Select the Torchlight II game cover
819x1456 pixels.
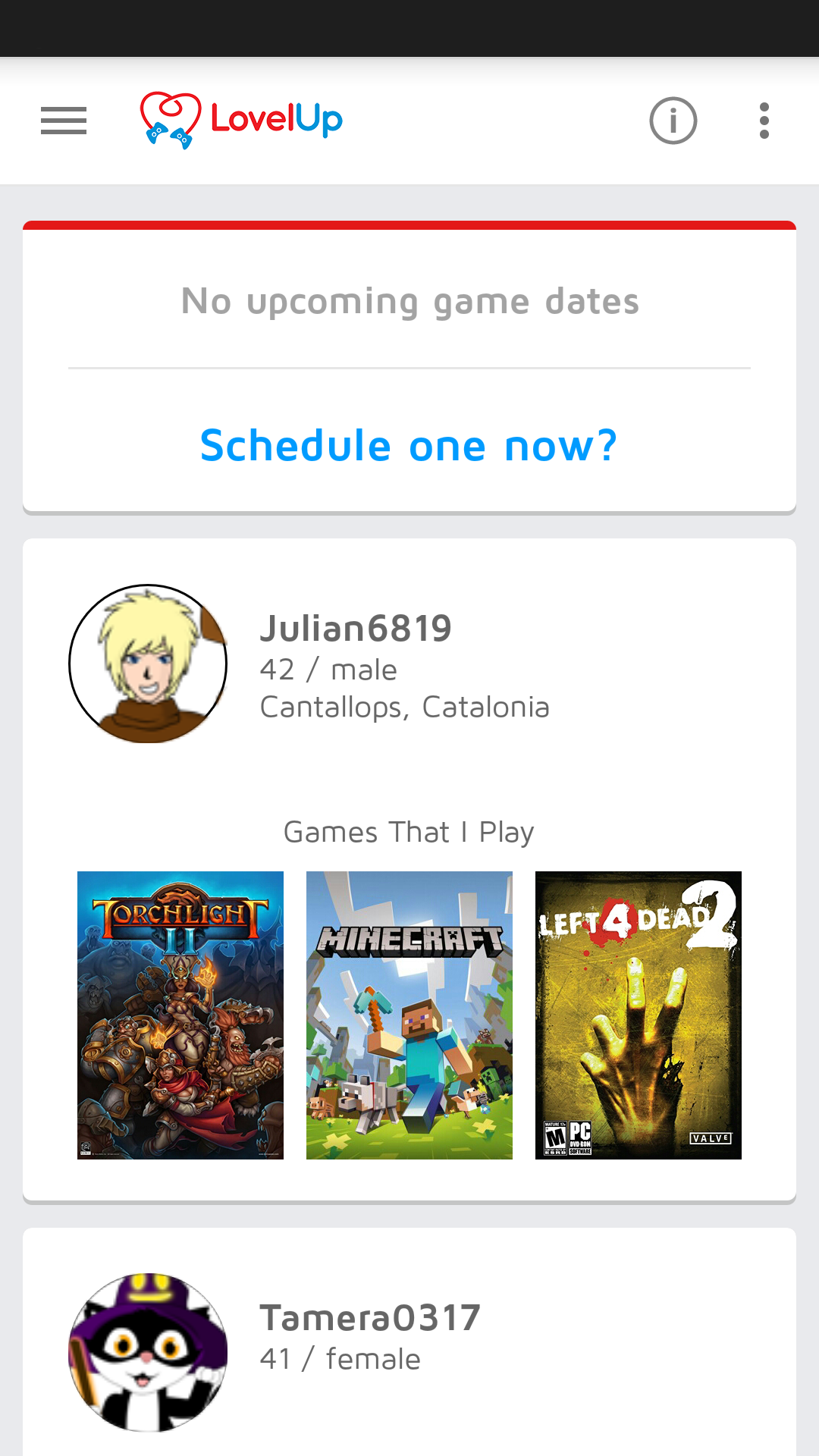180,1015
